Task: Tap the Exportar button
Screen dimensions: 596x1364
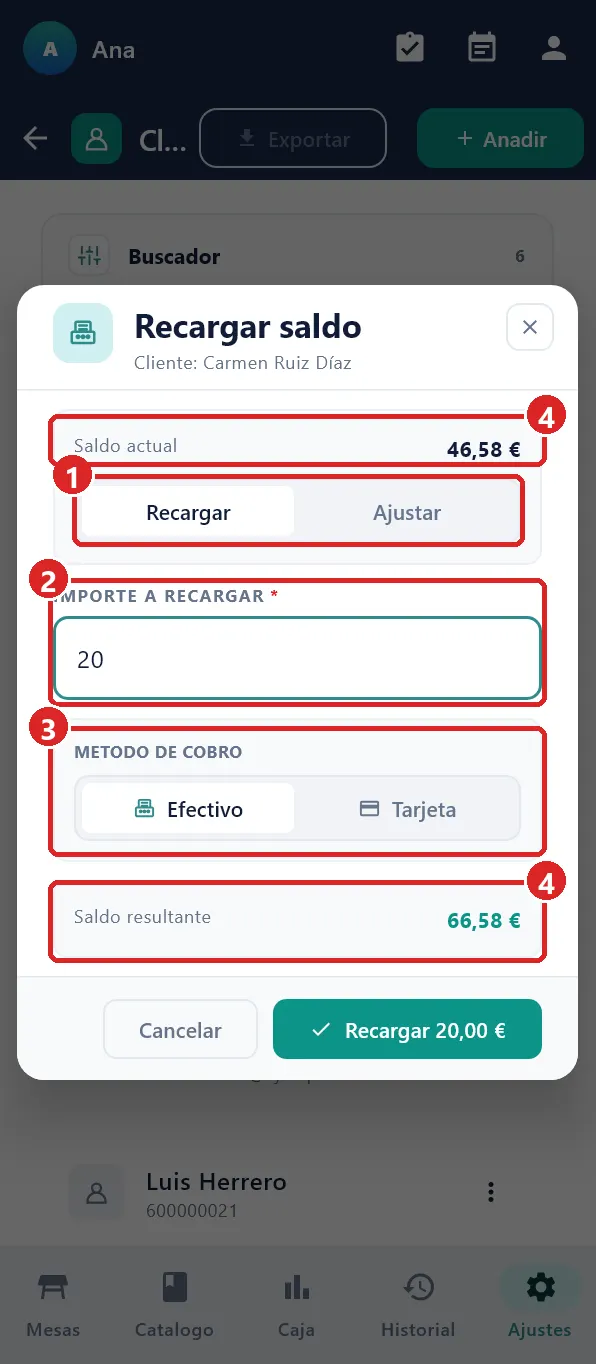Action: pos(293,139)
